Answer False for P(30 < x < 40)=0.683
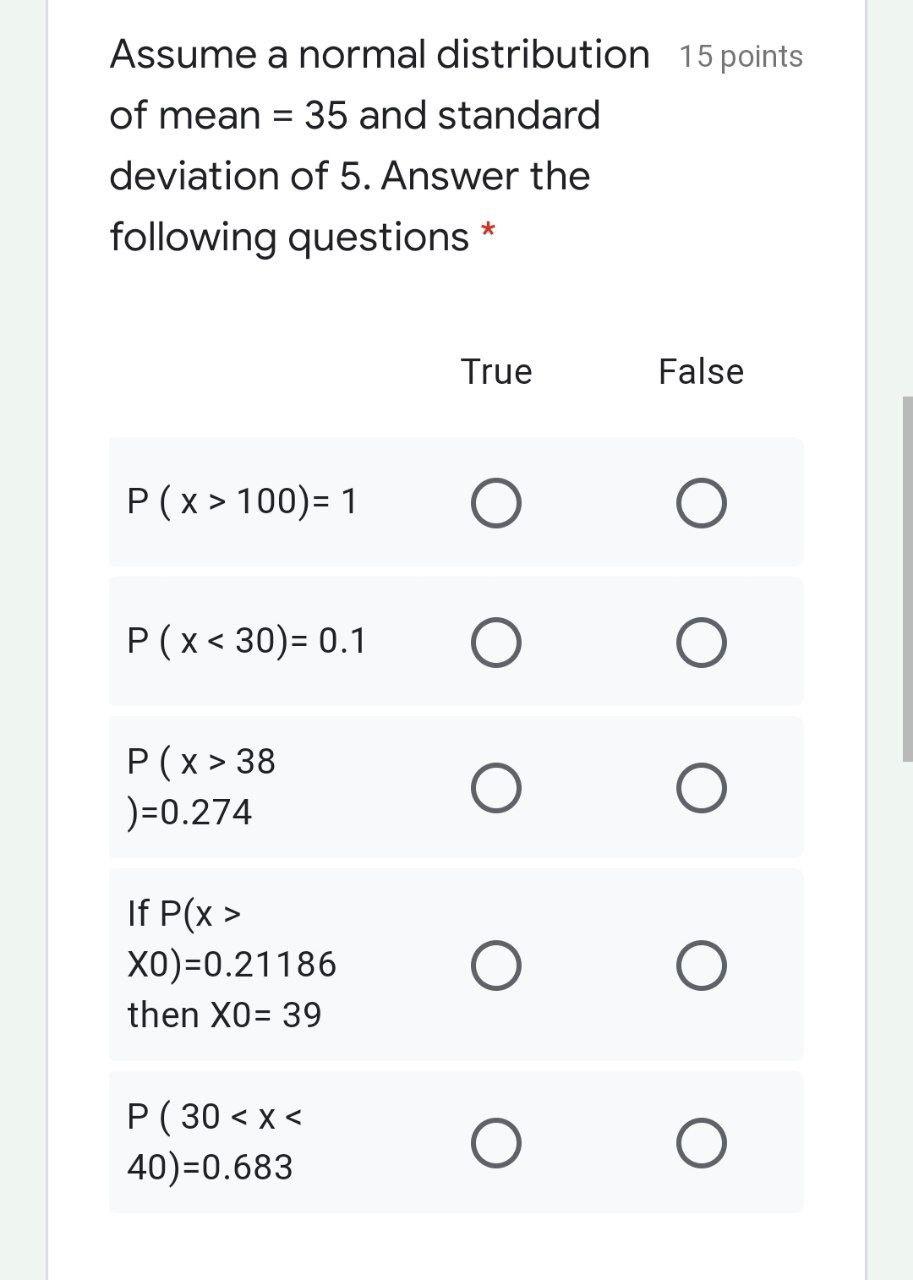The image size is (913, 1280). [x=701, y=1143]
